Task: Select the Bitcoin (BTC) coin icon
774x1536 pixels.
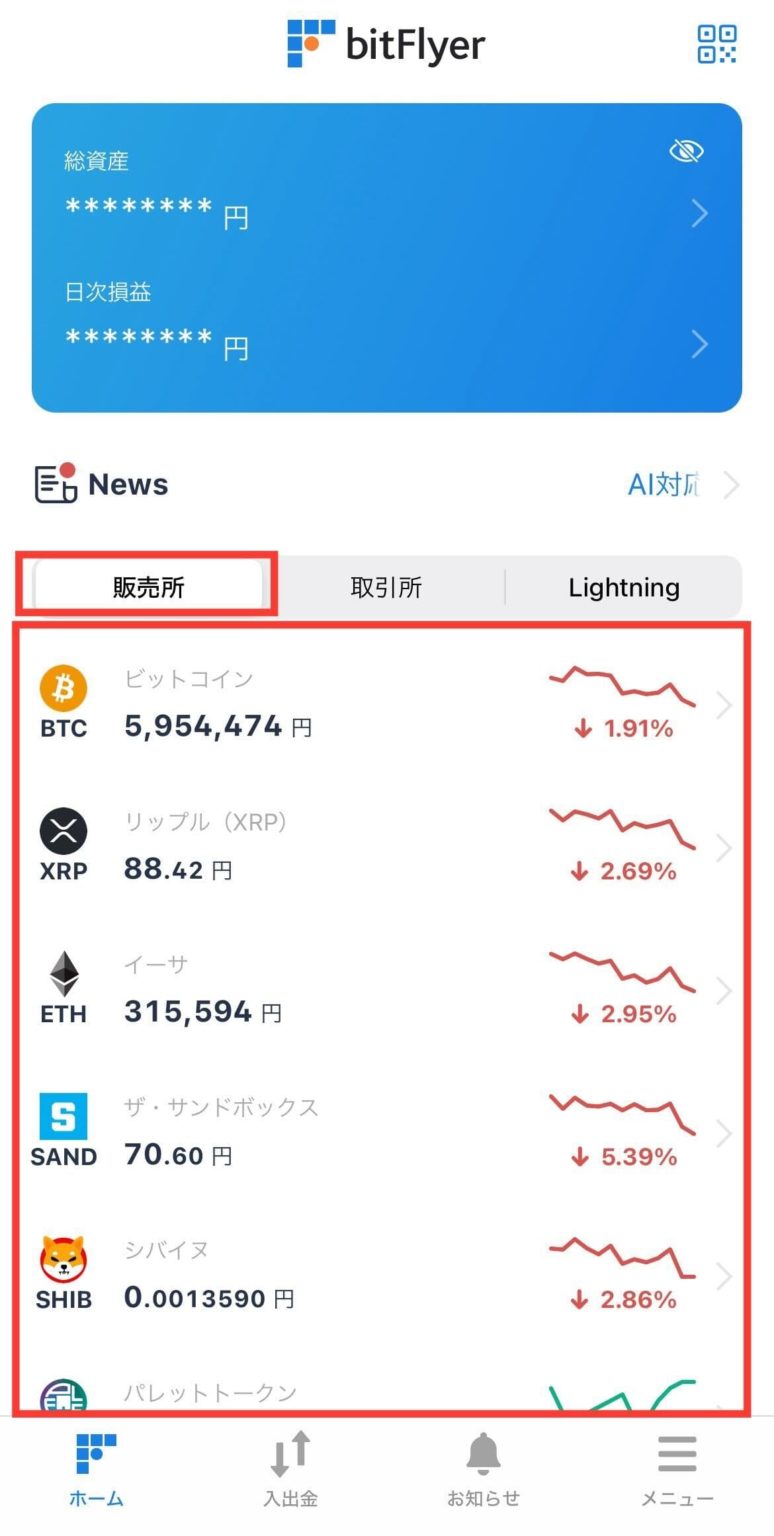Action: (63, 687)
